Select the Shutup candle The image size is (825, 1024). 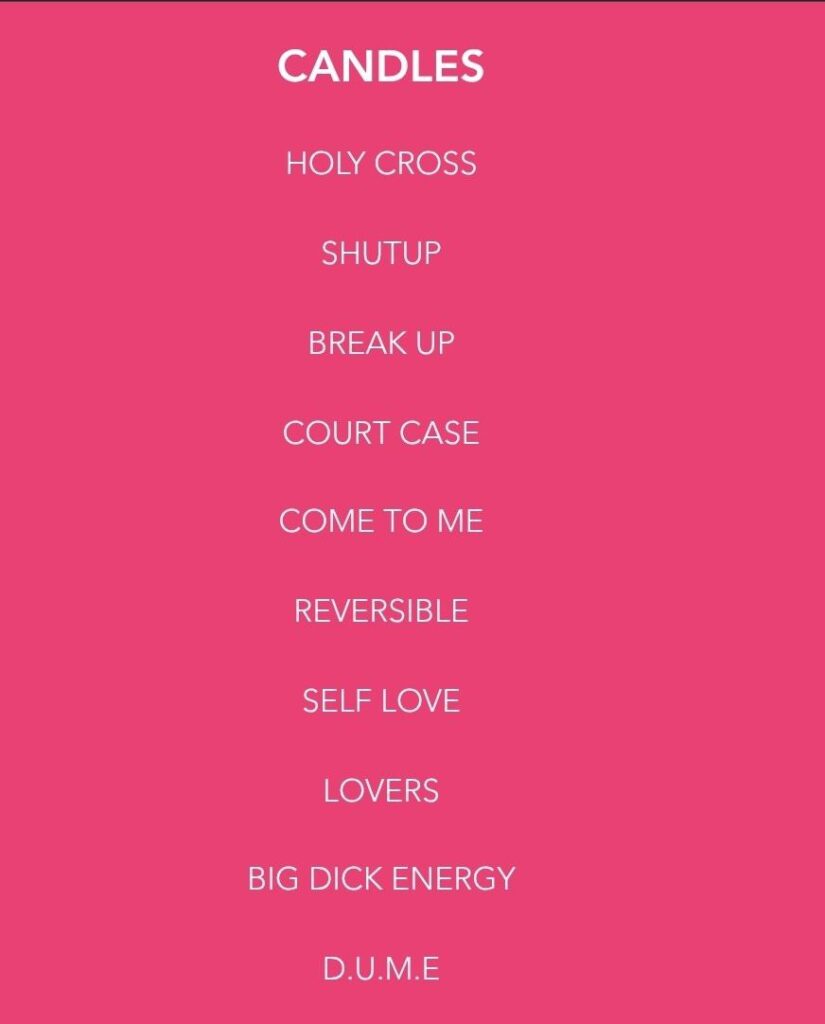click(381, 253)
